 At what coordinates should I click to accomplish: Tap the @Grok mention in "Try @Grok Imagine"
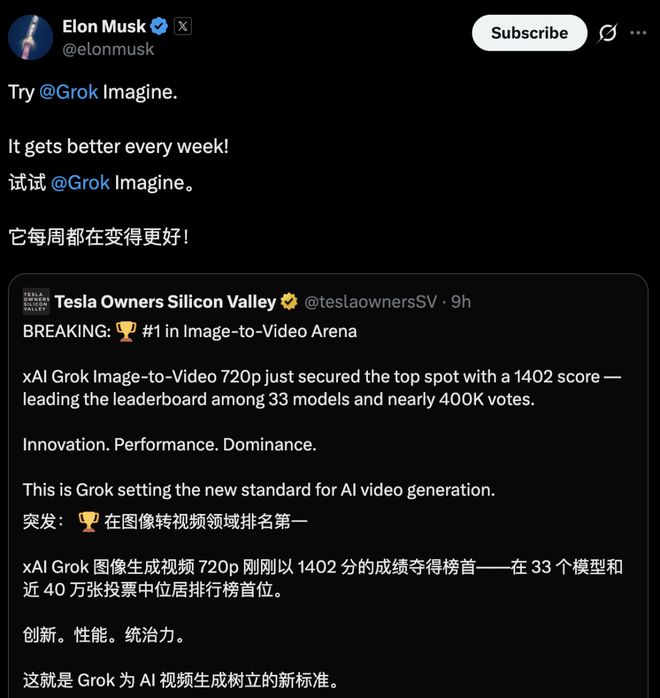68,92
